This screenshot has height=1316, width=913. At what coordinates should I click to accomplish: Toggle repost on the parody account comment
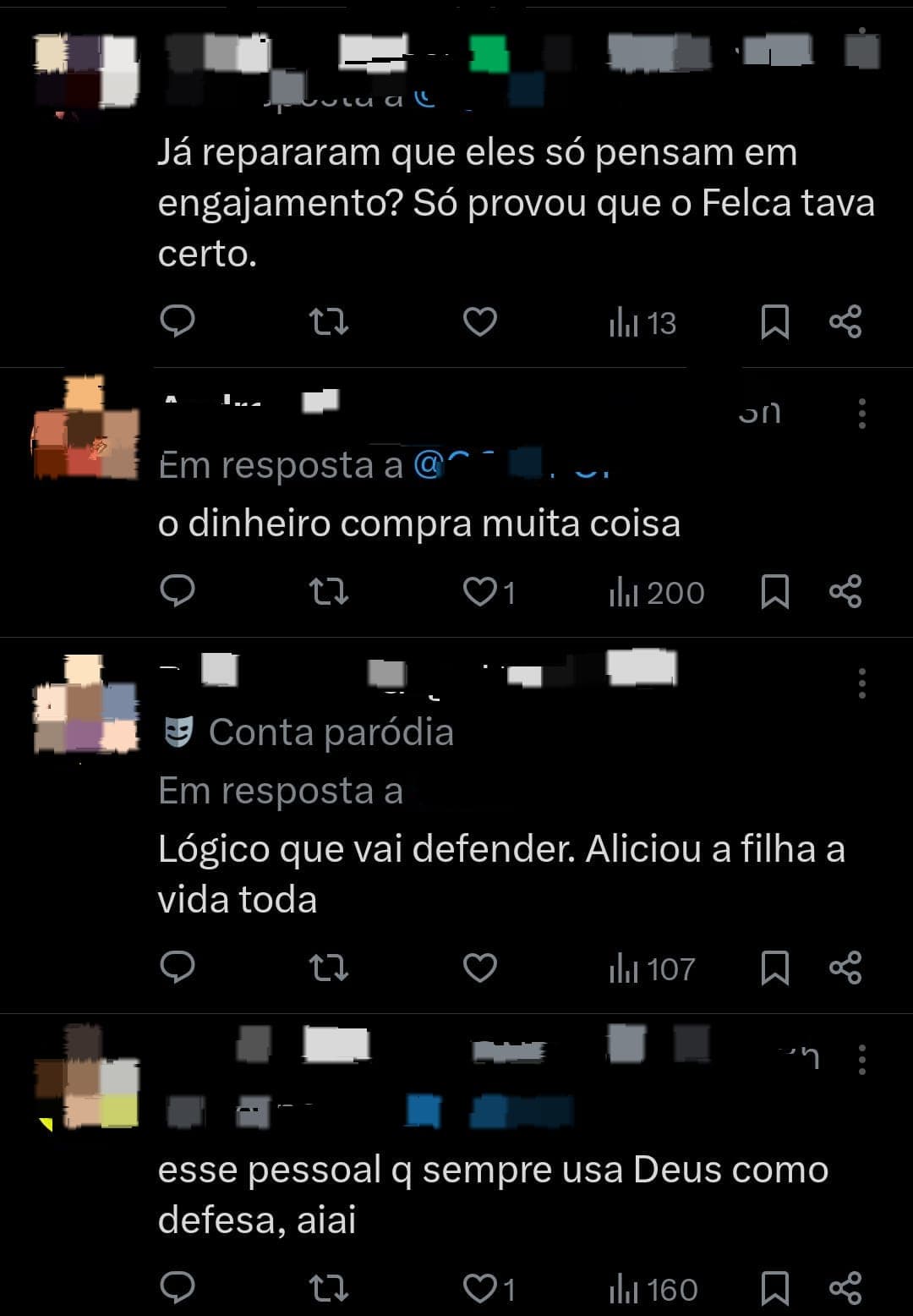click(x=329, y=967)
